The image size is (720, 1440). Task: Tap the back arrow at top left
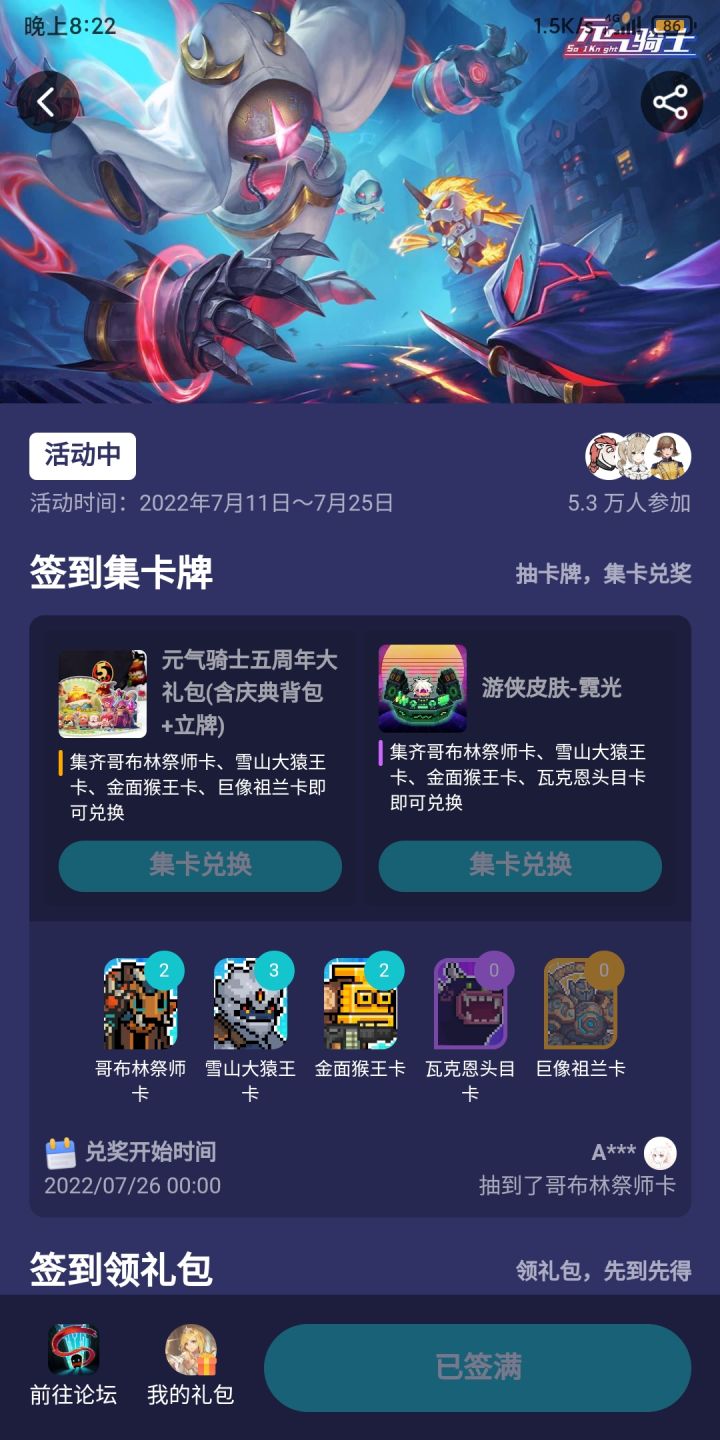[47, 101]
